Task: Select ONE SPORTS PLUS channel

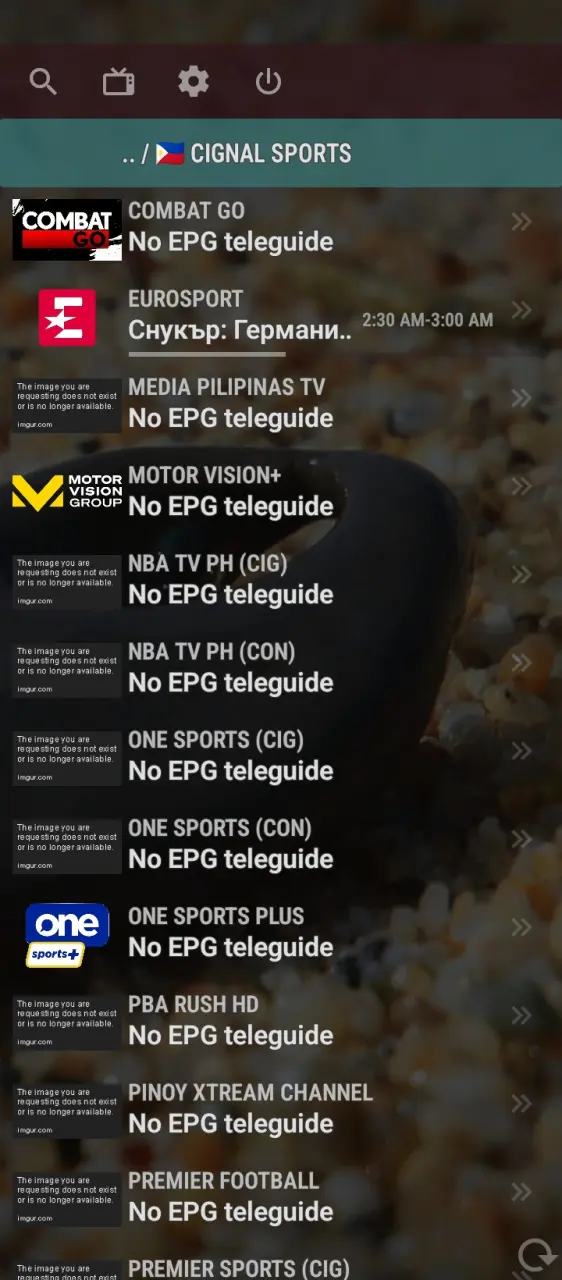Action: coord(281,932)
